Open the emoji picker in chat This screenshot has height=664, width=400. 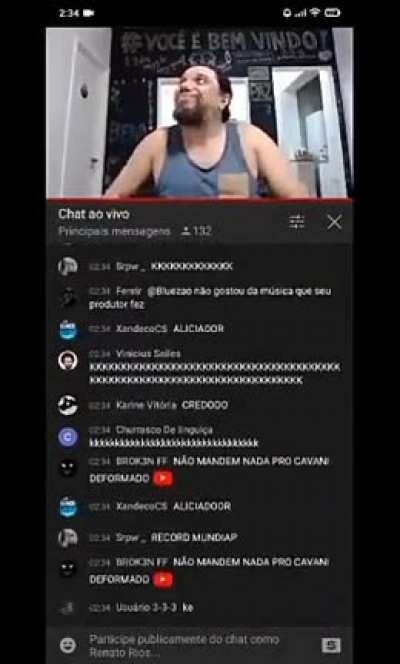tap(68, 645)
